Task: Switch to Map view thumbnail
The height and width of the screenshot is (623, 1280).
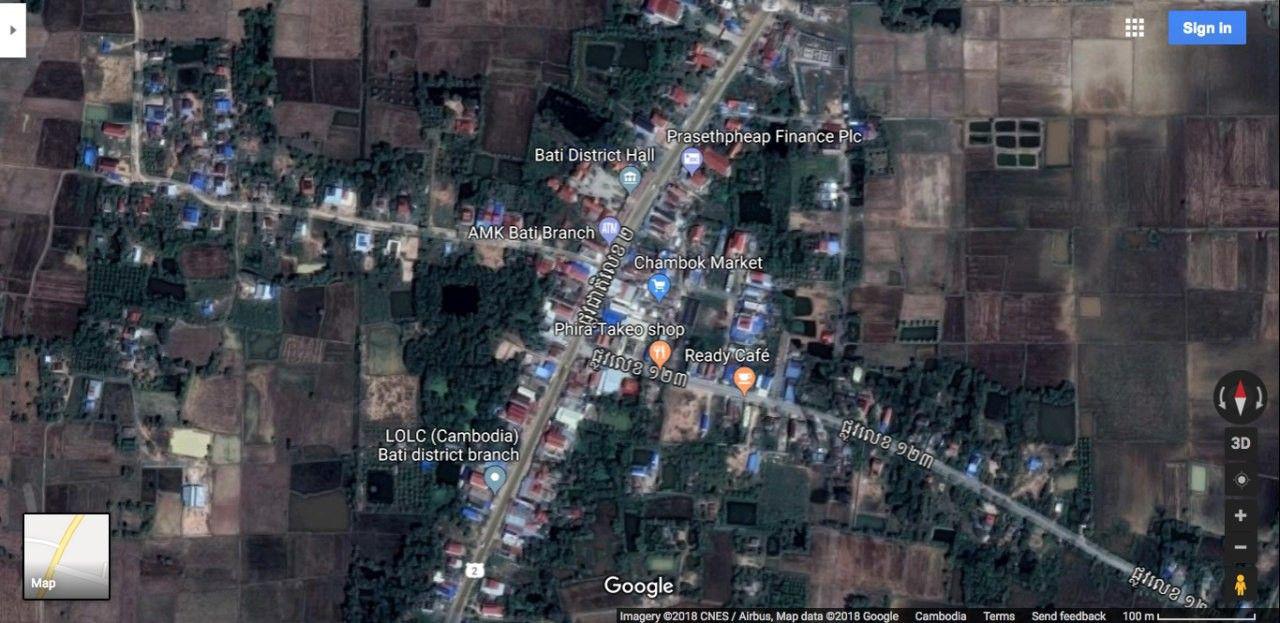Action: click(66, 556)
